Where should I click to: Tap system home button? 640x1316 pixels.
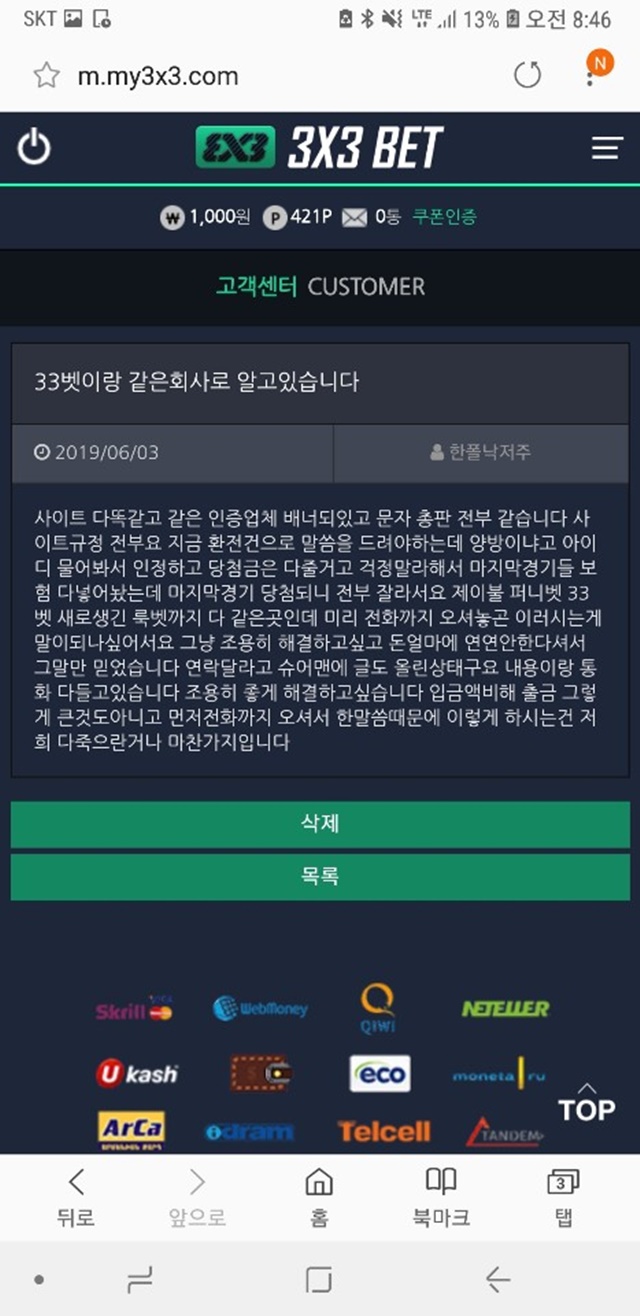coord(319,1279)
